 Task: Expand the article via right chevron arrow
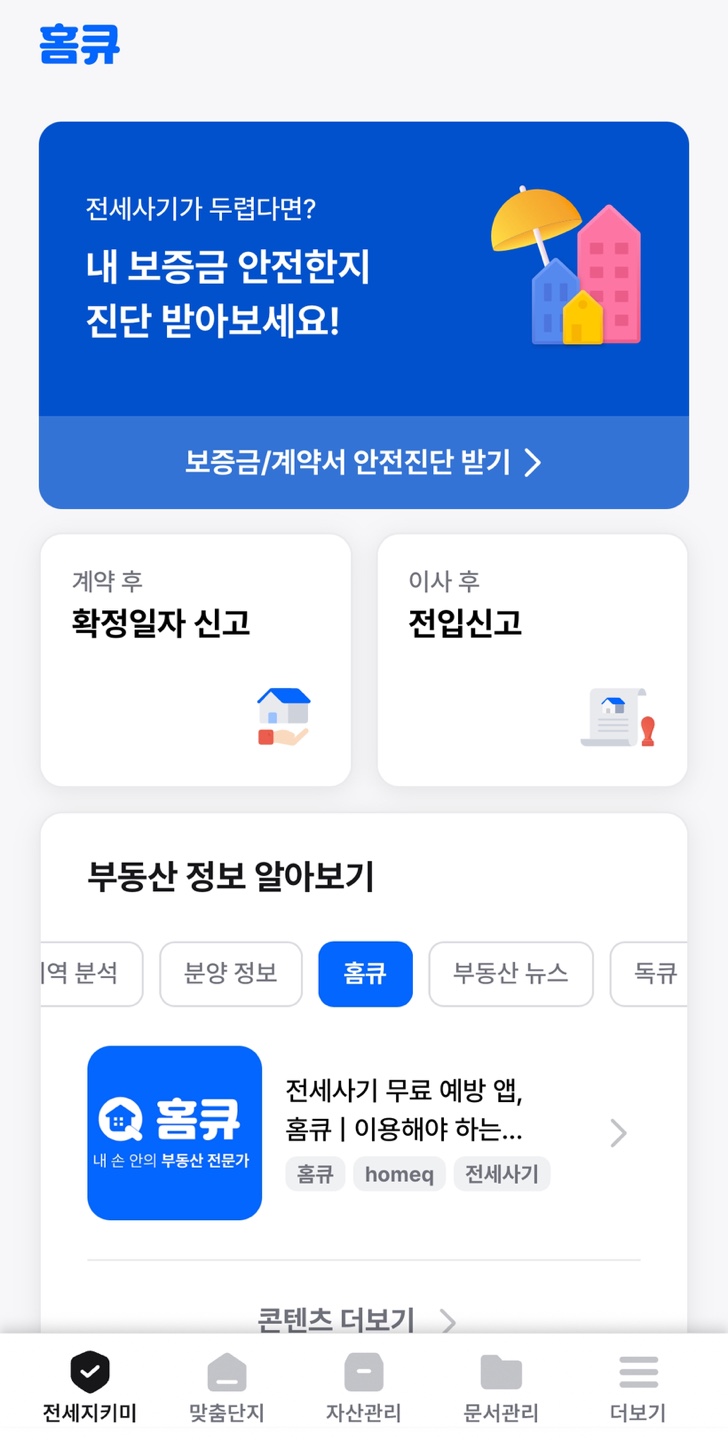pyautogui.click(x=618, y=1132)
